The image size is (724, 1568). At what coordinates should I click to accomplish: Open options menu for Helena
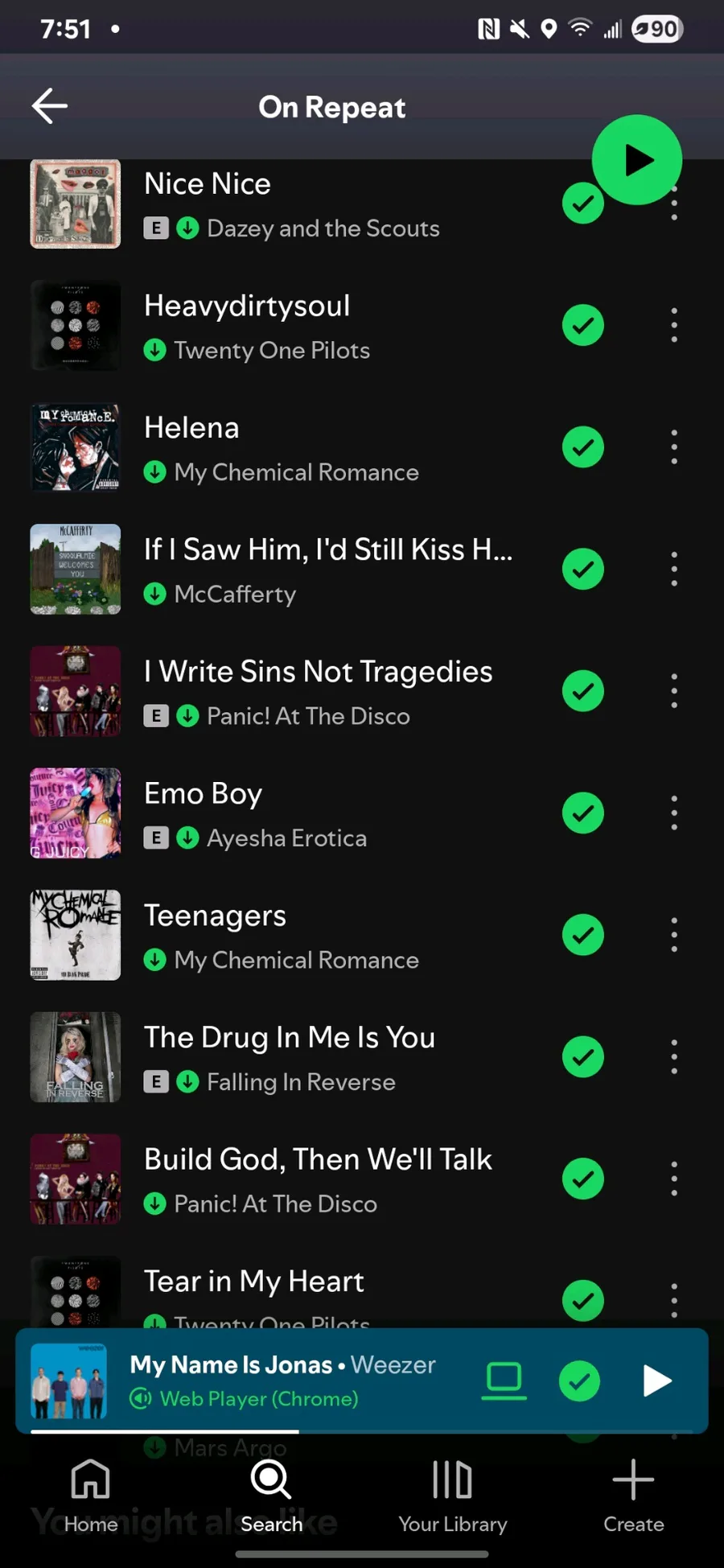point(674,447)
